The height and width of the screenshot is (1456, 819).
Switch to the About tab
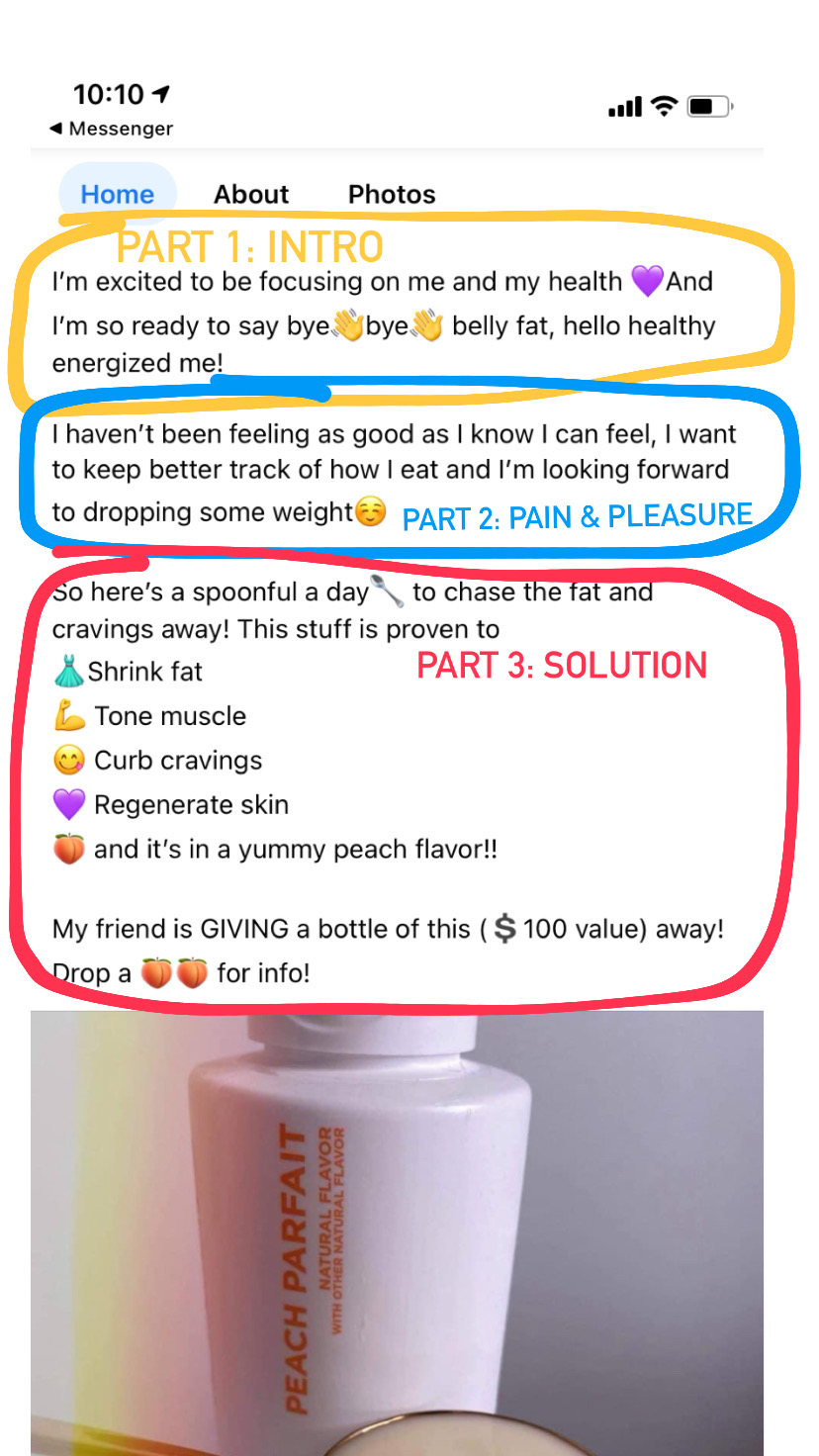(x=251, y=194)
